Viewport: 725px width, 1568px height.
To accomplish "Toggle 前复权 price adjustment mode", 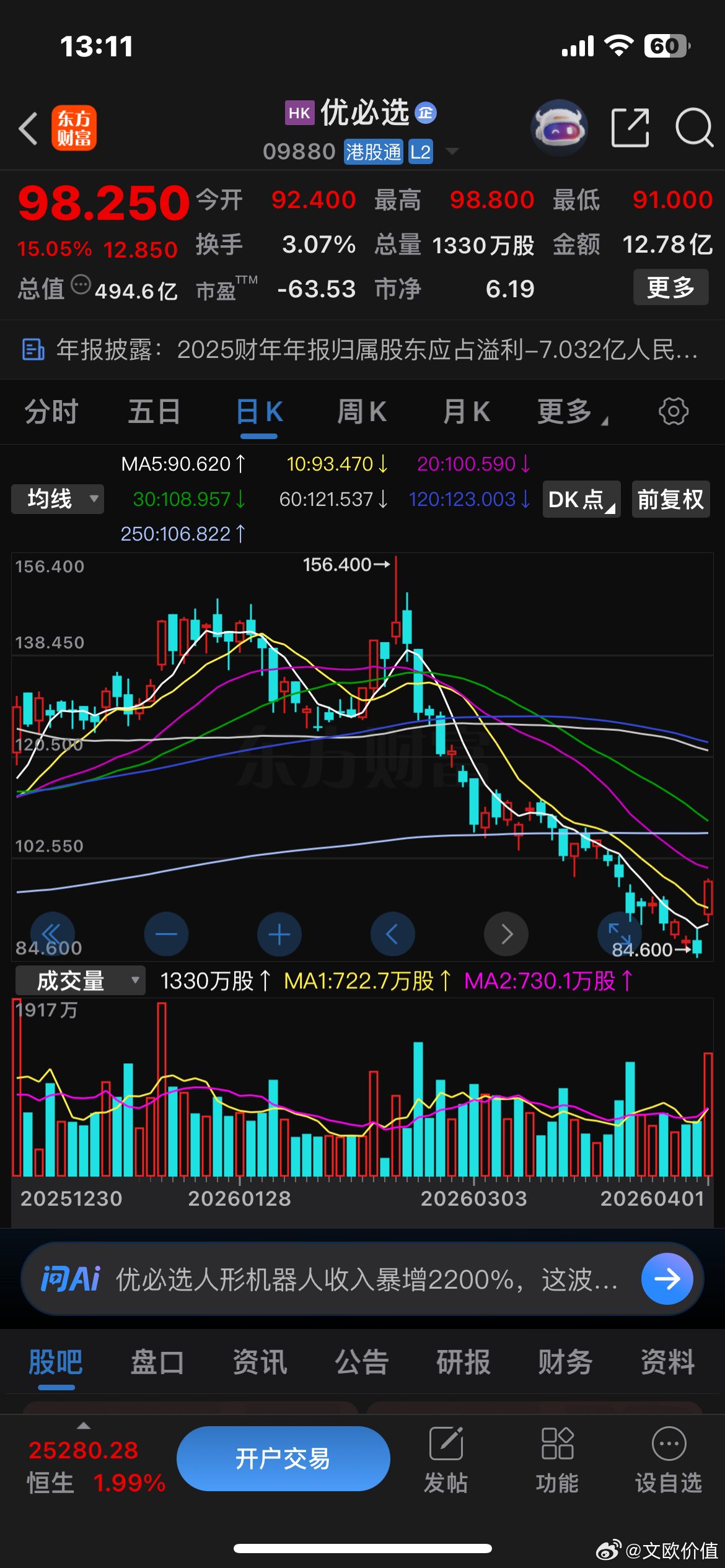I will pyautogui.click(x=670, y=499).
